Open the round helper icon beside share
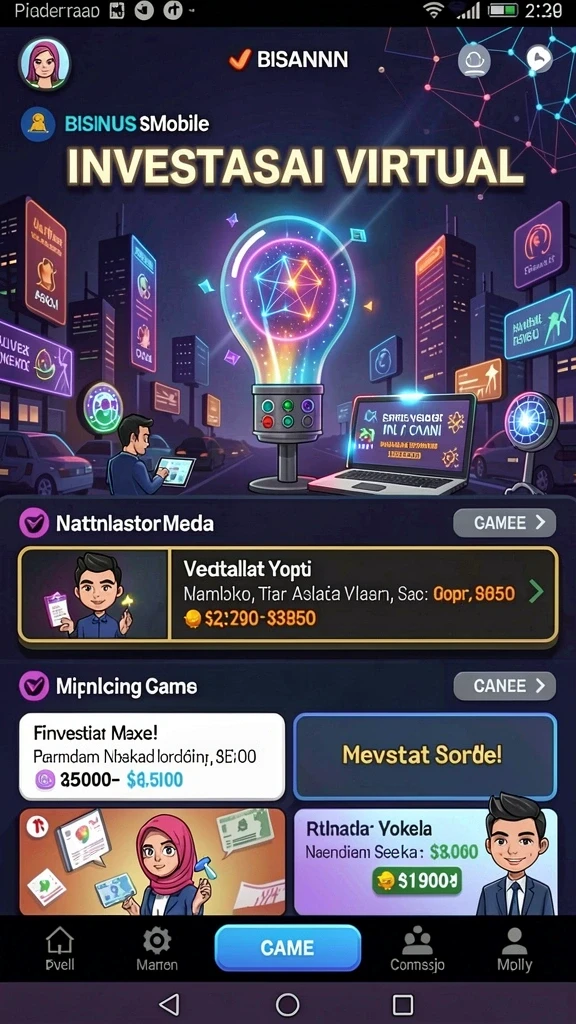The height and width of the screenshot is (1024, 576). (x=474, y=60)
